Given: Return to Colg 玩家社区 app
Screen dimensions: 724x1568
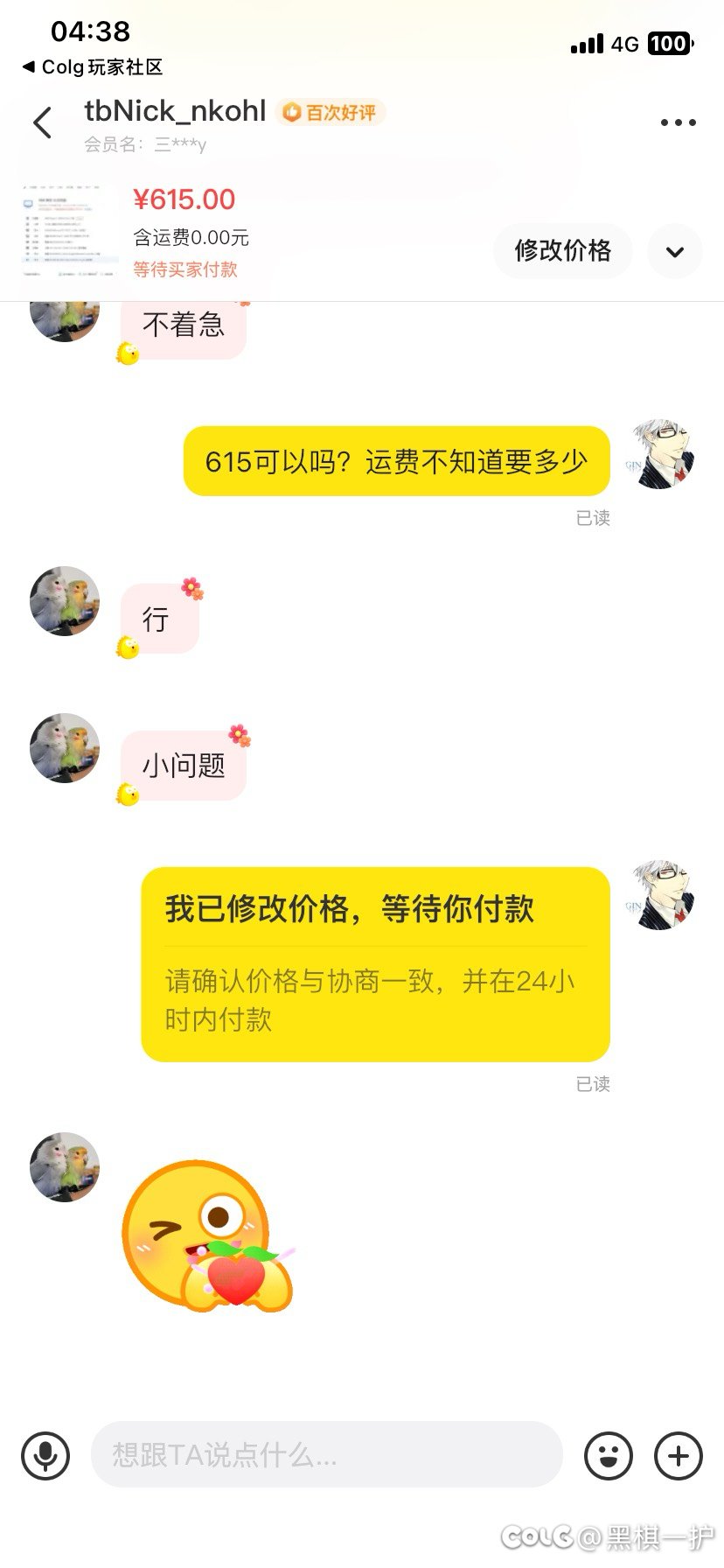Looking at the screenshot, I should click(x=92, y=67).
